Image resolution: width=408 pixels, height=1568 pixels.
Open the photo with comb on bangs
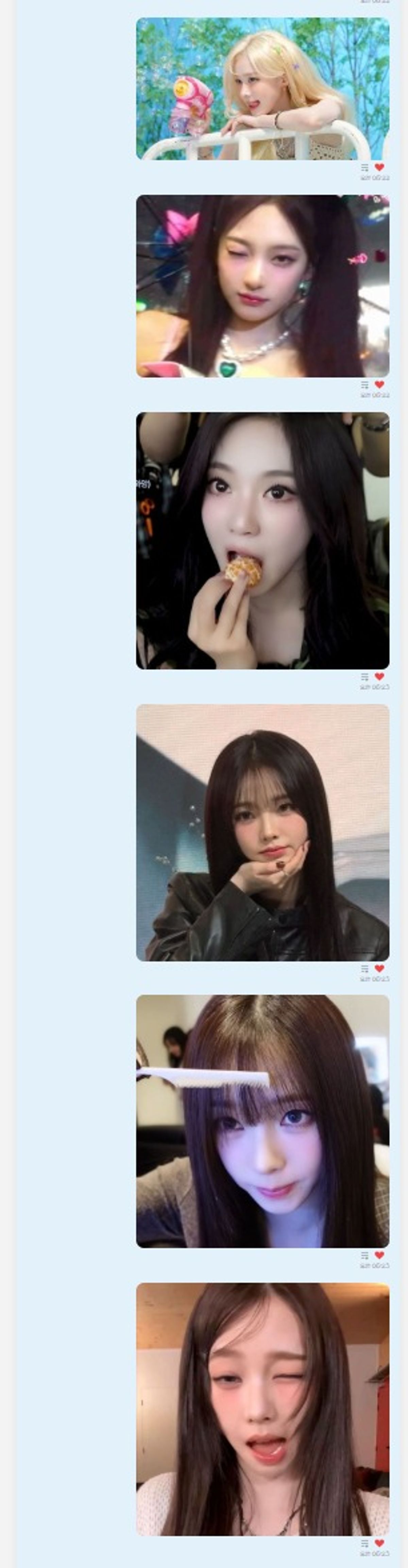click(x=262, y=1121)
